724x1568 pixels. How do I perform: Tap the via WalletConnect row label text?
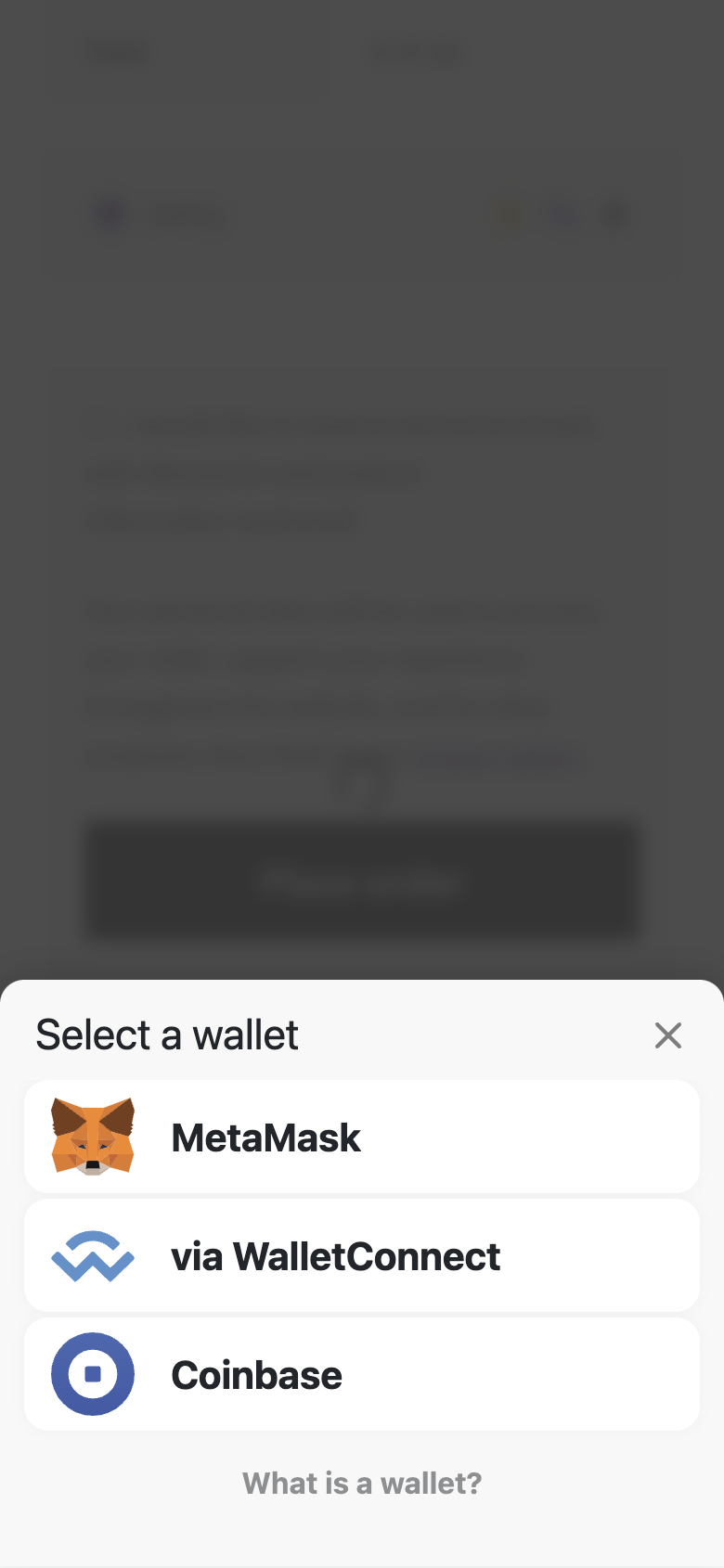pyautogui.click(x=336, y=1257)
